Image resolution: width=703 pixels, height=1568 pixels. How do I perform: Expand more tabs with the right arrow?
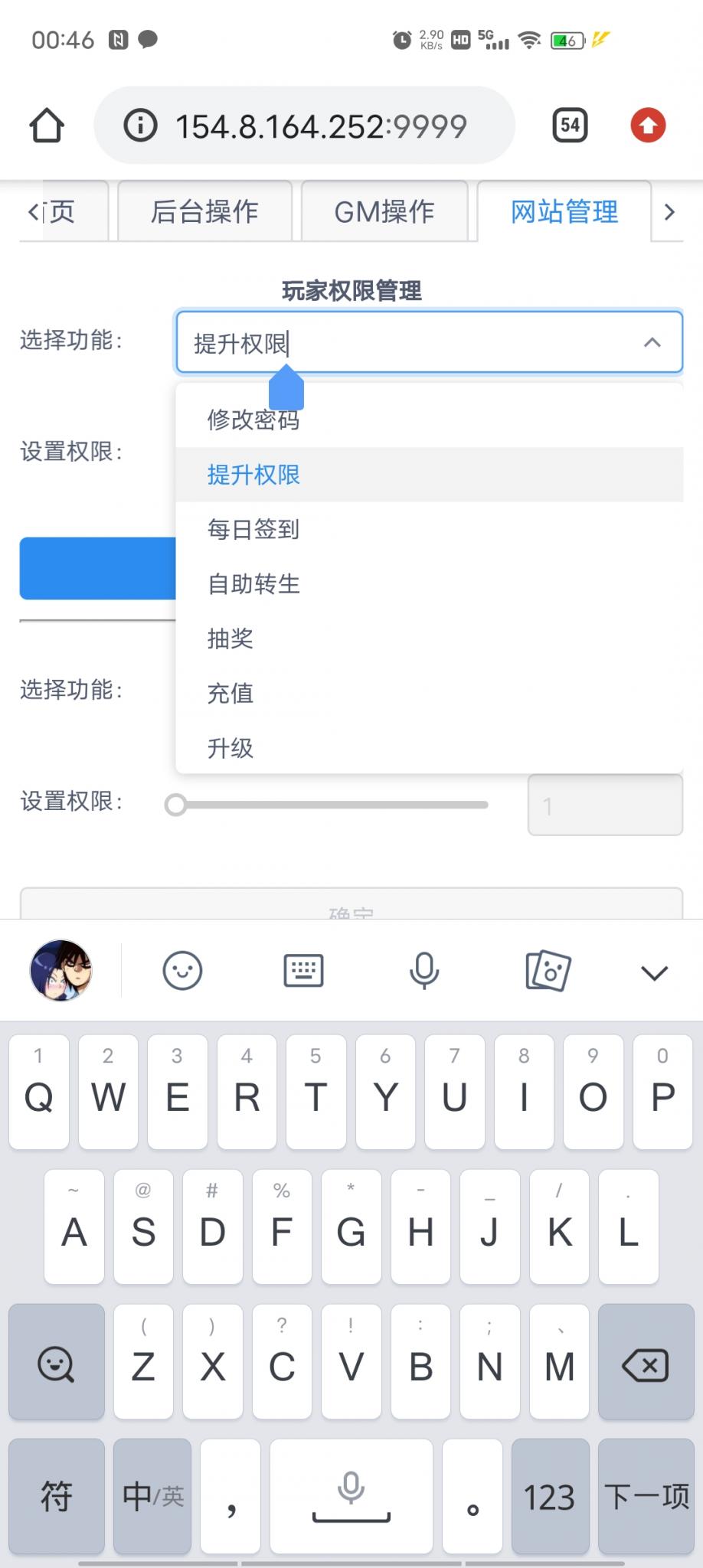[x=669, y=212]
